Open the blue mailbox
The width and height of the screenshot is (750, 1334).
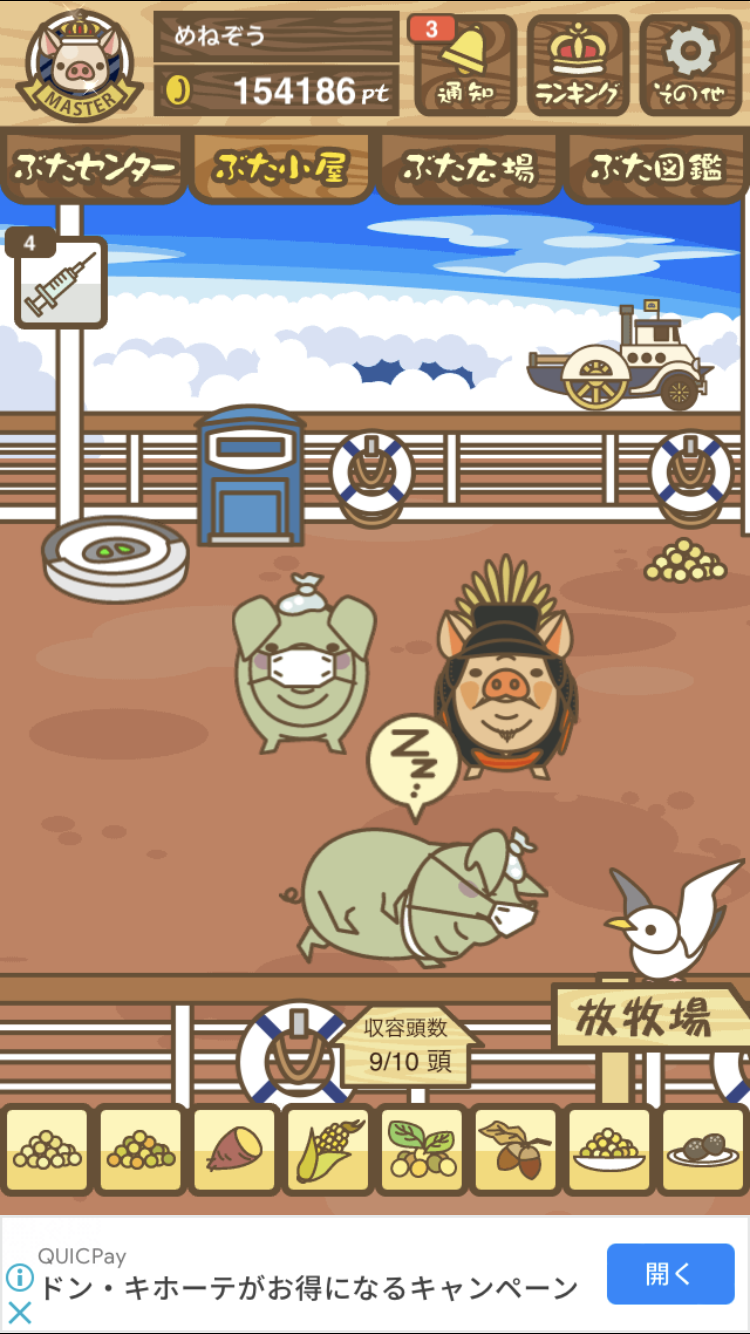(250, 475)
